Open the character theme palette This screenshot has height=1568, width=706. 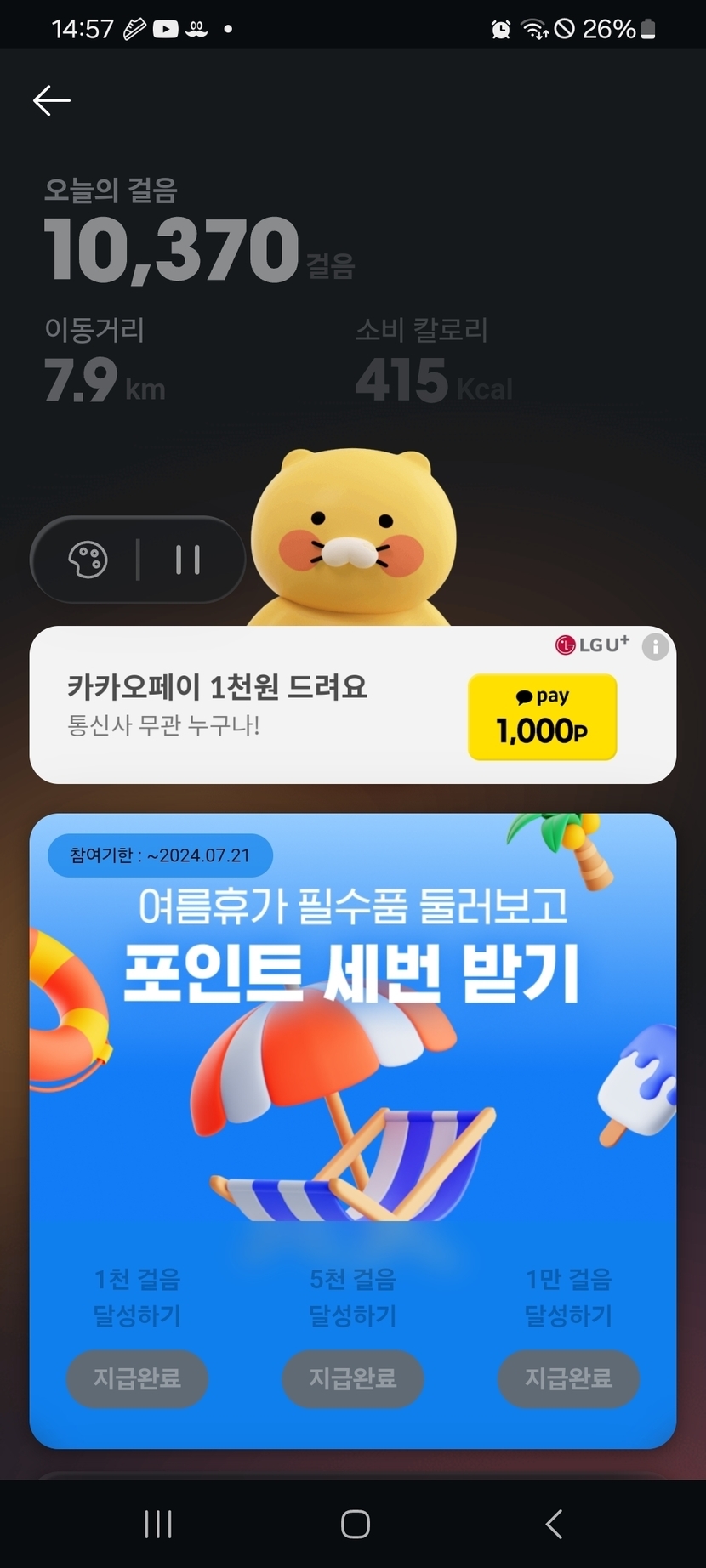point(88,560)
